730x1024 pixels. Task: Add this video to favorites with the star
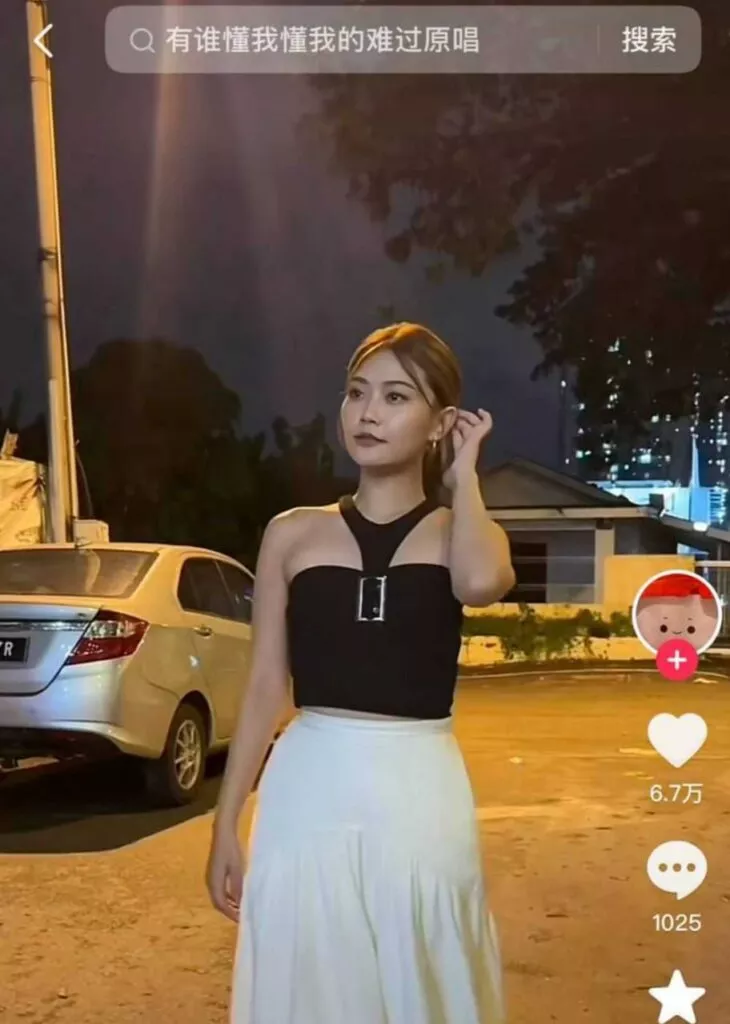click(x=677, y=997)
